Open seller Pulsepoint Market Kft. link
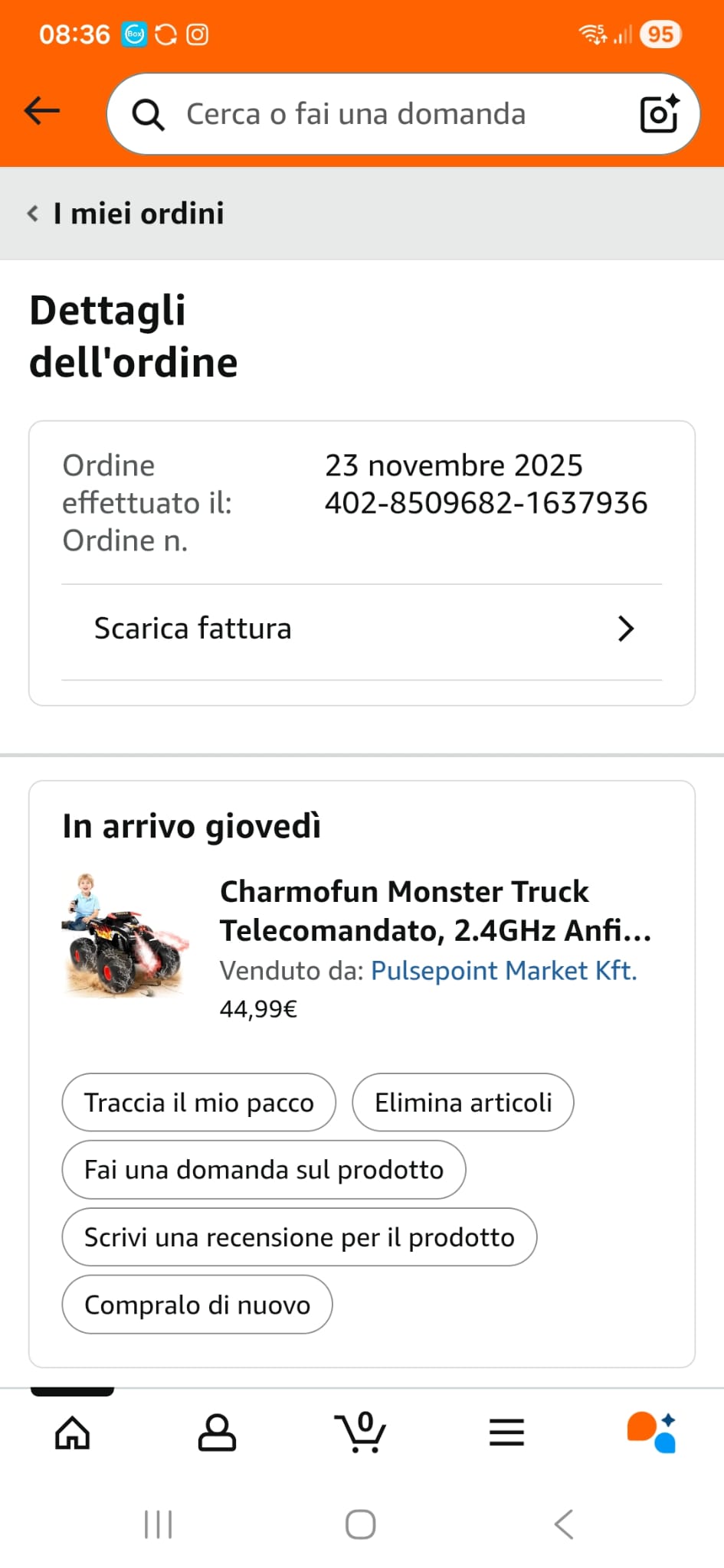 click(503, 971)
